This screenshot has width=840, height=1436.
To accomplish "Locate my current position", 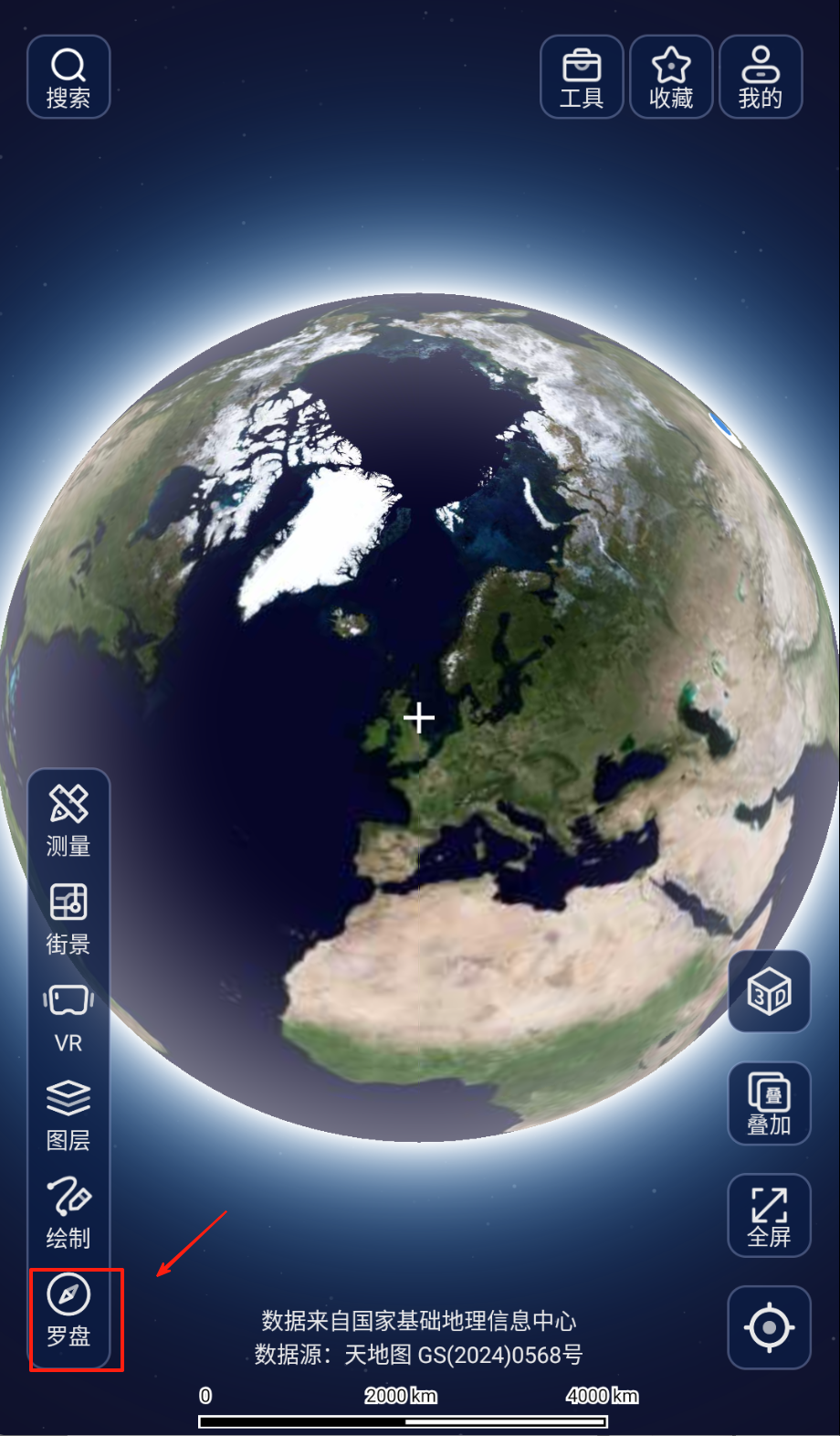I will tap(769, 1327).
